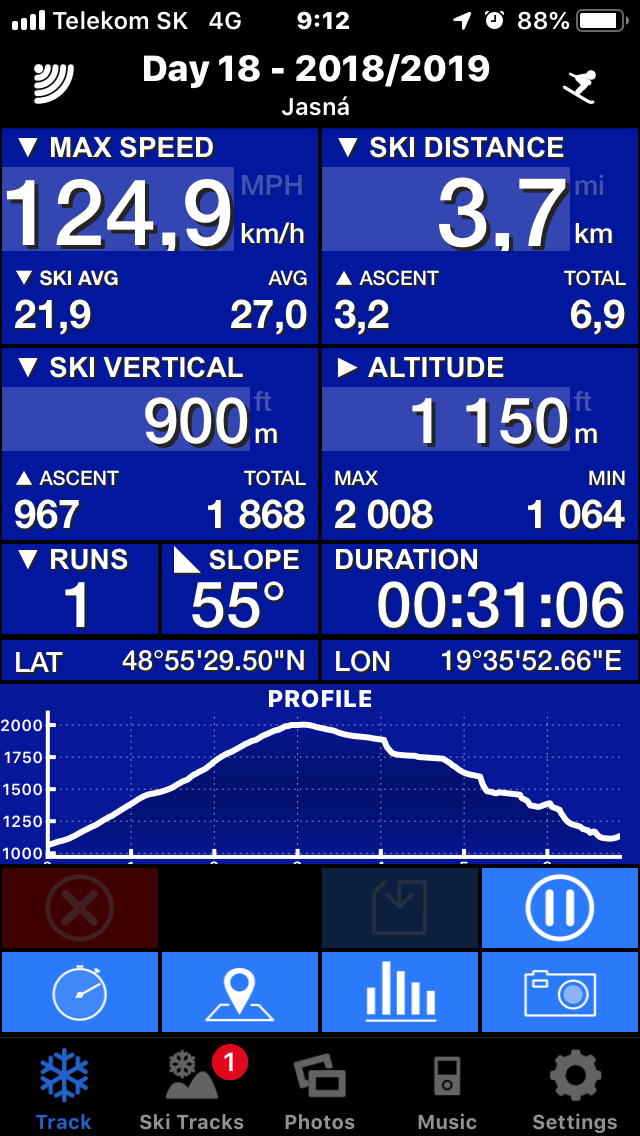Pause the current ski recording
Screen dimensions: 640x1136
pyautogui.click(x=560, y=908)
